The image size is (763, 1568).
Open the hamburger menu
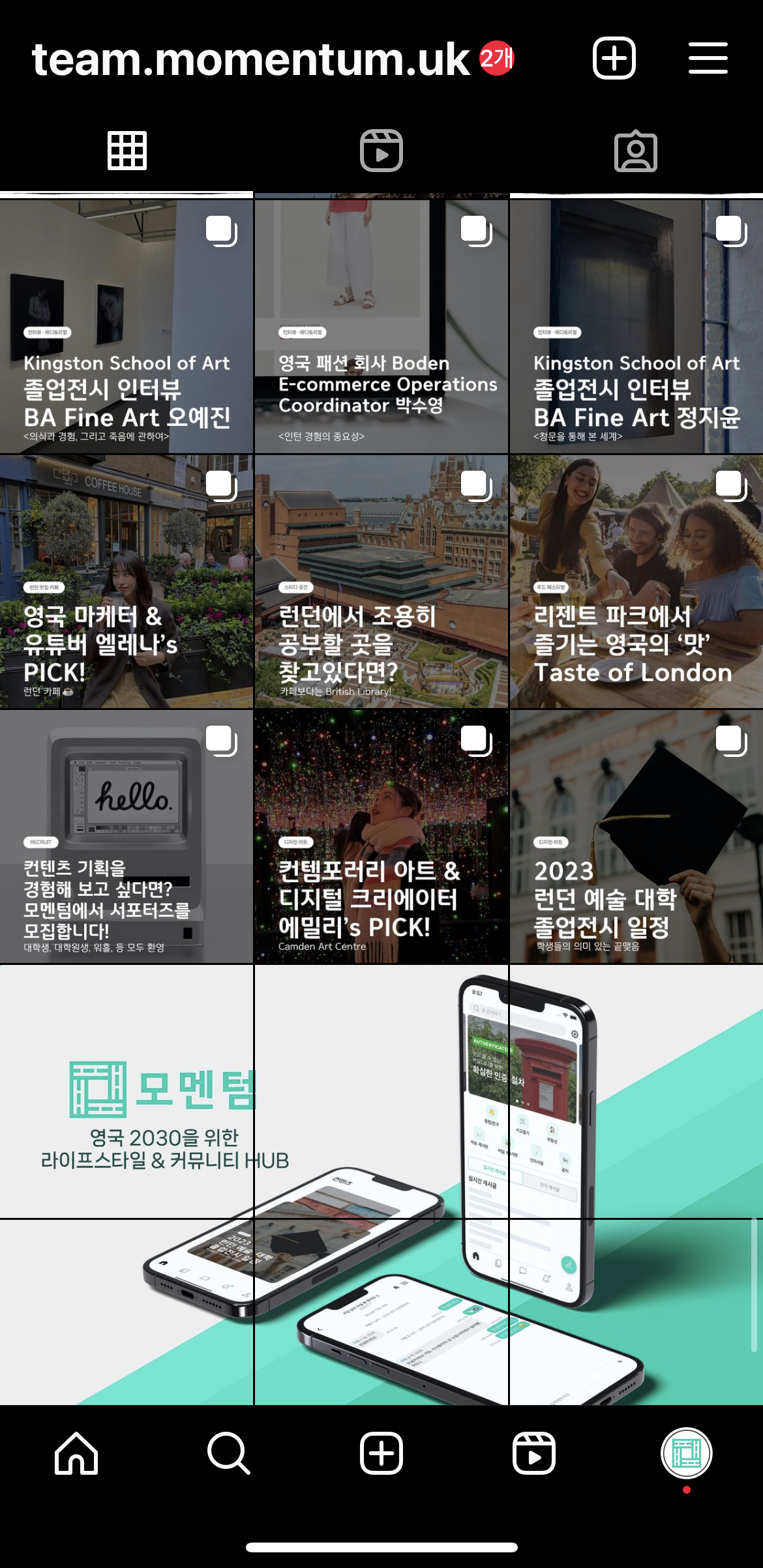pyautogui.click(x=708, y=59)
